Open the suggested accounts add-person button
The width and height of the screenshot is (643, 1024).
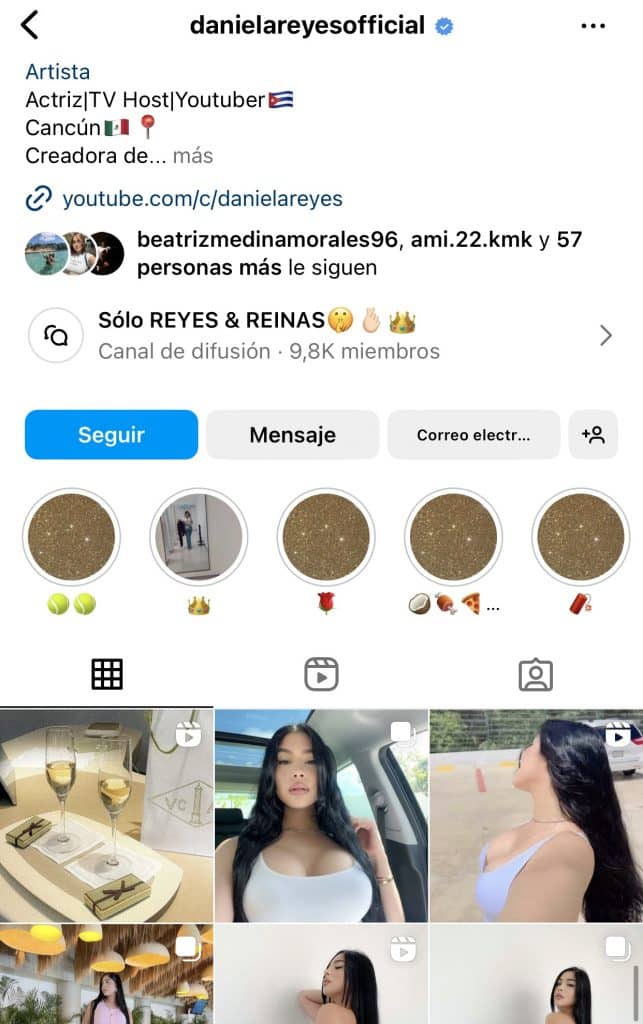593,435
